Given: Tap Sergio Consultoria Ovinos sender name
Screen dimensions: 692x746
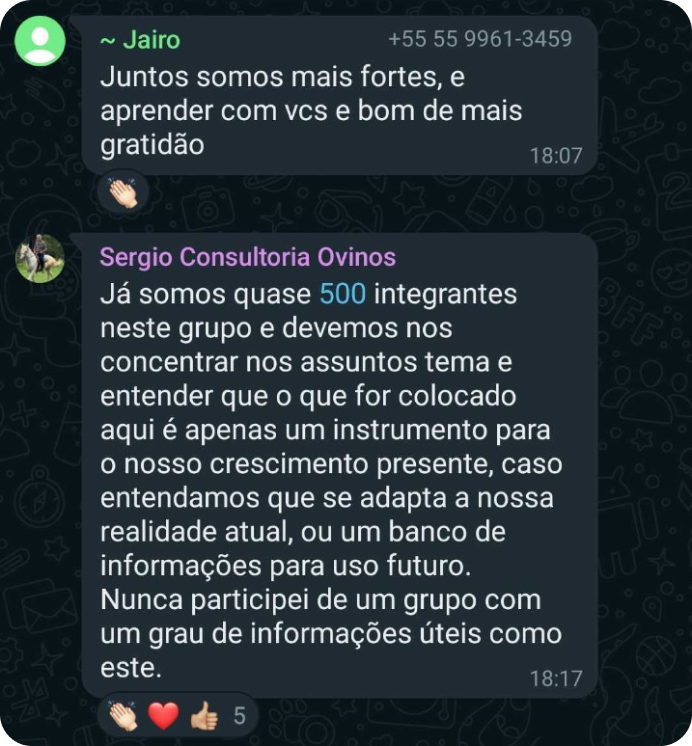Looking at the screenshot, I should pyautogui.click(x=247, y=257).
